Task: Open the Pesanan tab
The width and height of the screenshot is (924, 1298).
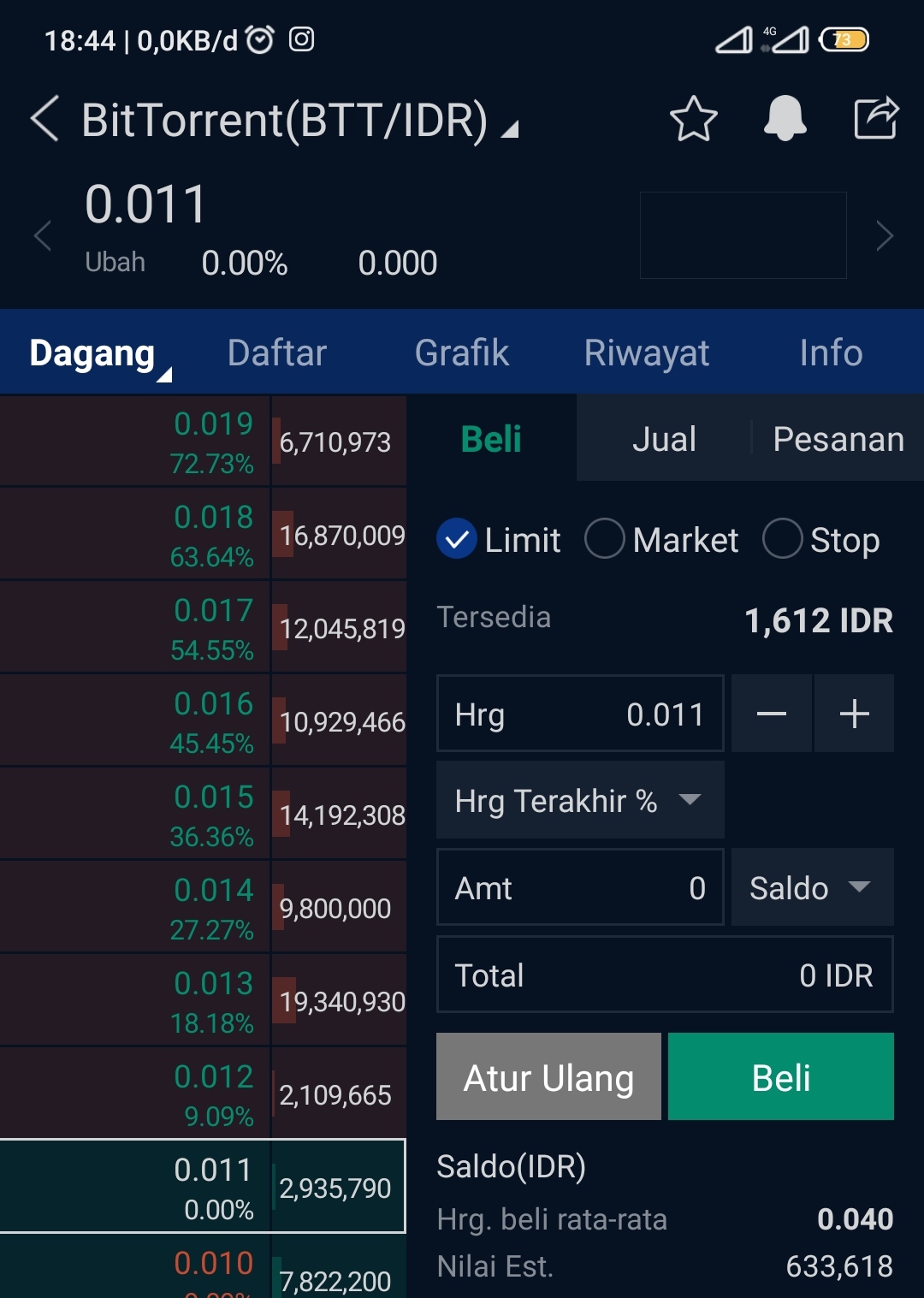Action: point(838,439)
